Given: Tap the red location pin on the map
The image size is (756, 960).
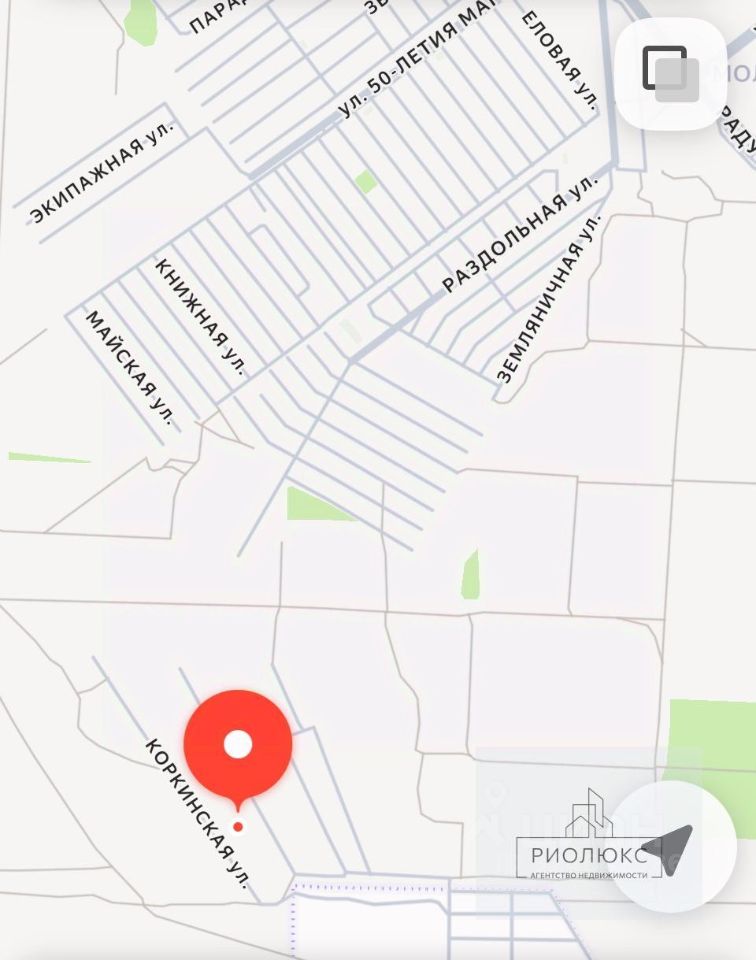Looking at the screenshot, I should 238,745.
